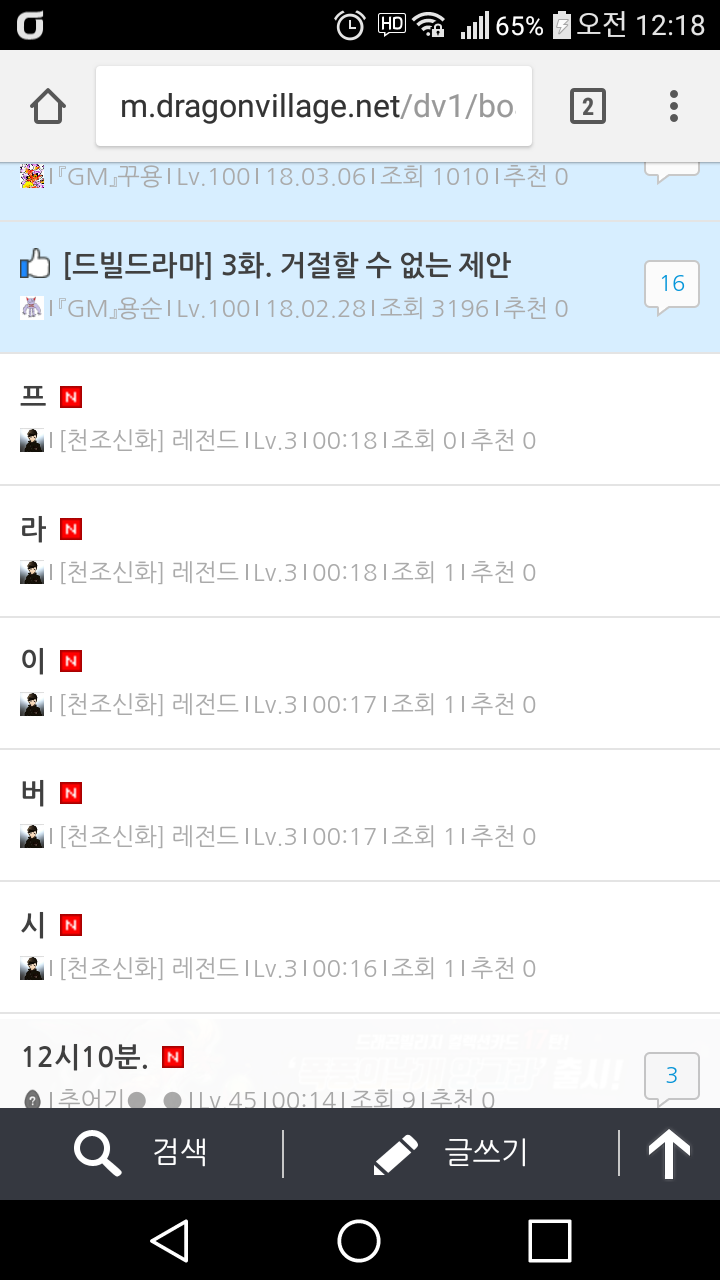Open the post titled 프

(34, 396)
